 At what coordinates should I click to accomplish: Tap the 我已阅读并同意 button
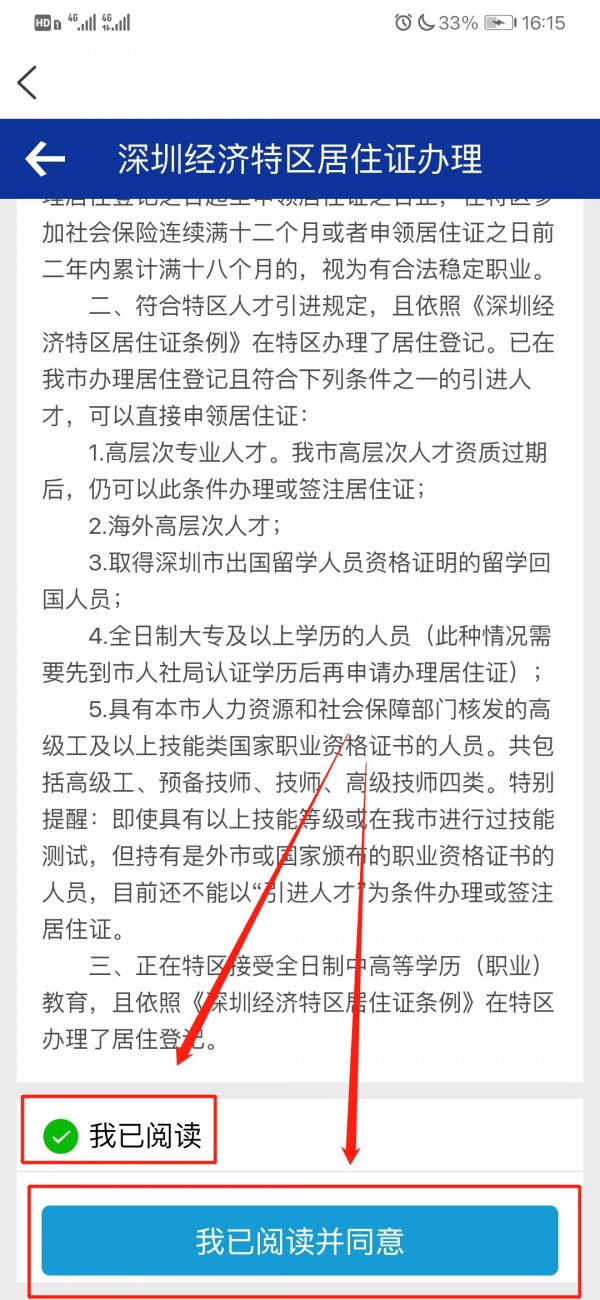coord(300,1240)
